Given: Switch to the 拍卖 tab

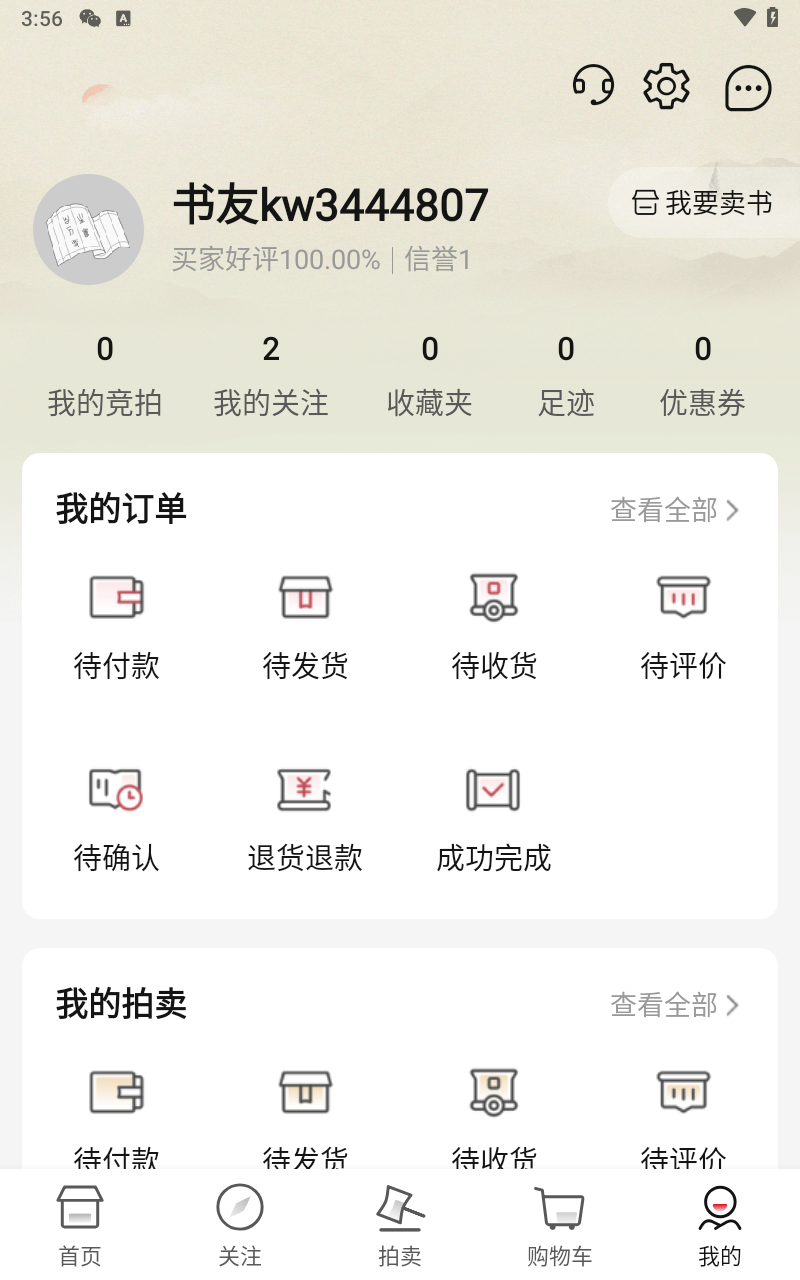Looking at the screenshot, I should coord(400,1225).
